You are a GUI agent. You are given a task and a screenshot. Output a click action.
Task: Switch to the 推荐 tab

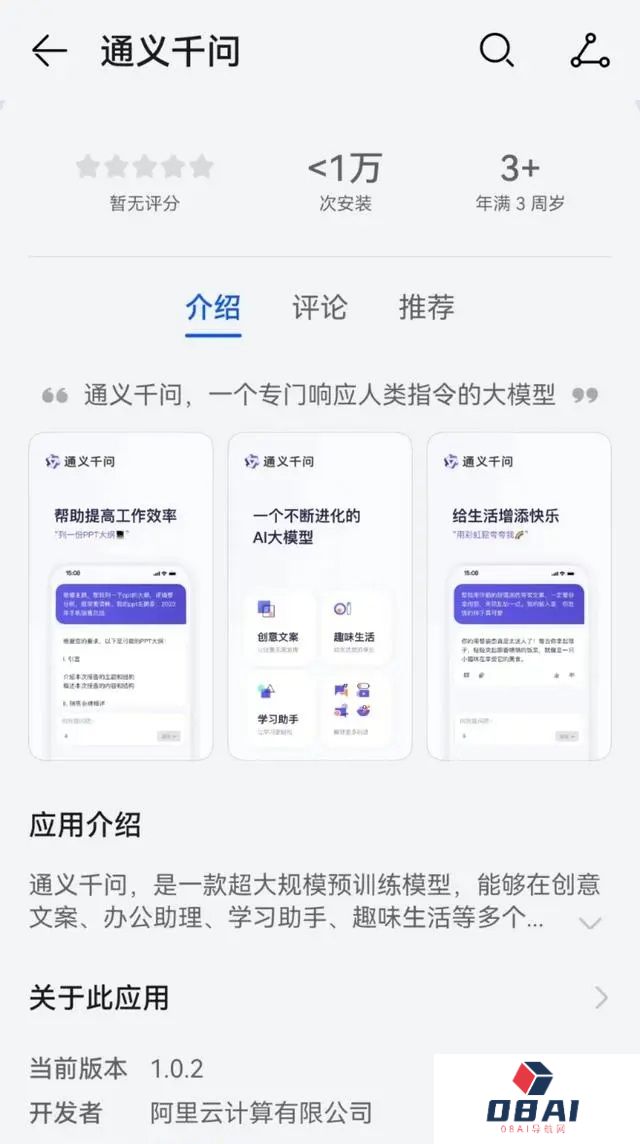pos(426,307)
